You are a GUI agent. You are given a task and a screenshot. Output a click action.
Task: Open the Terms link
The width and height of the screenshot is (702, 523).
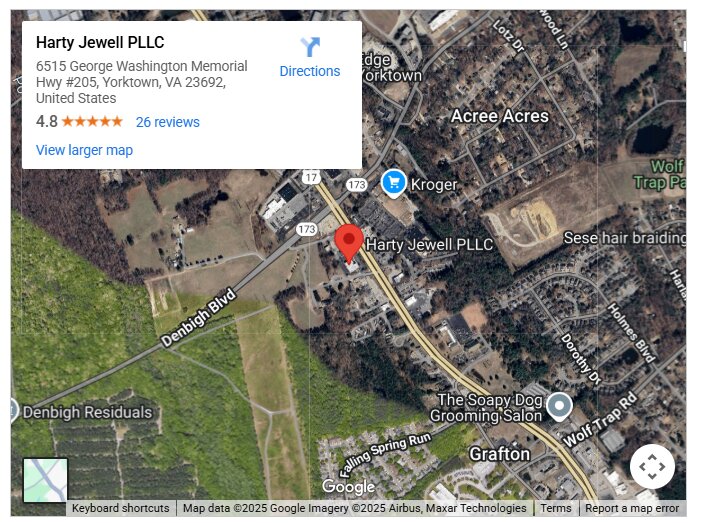pyautogui.click(x=556, y=508)
